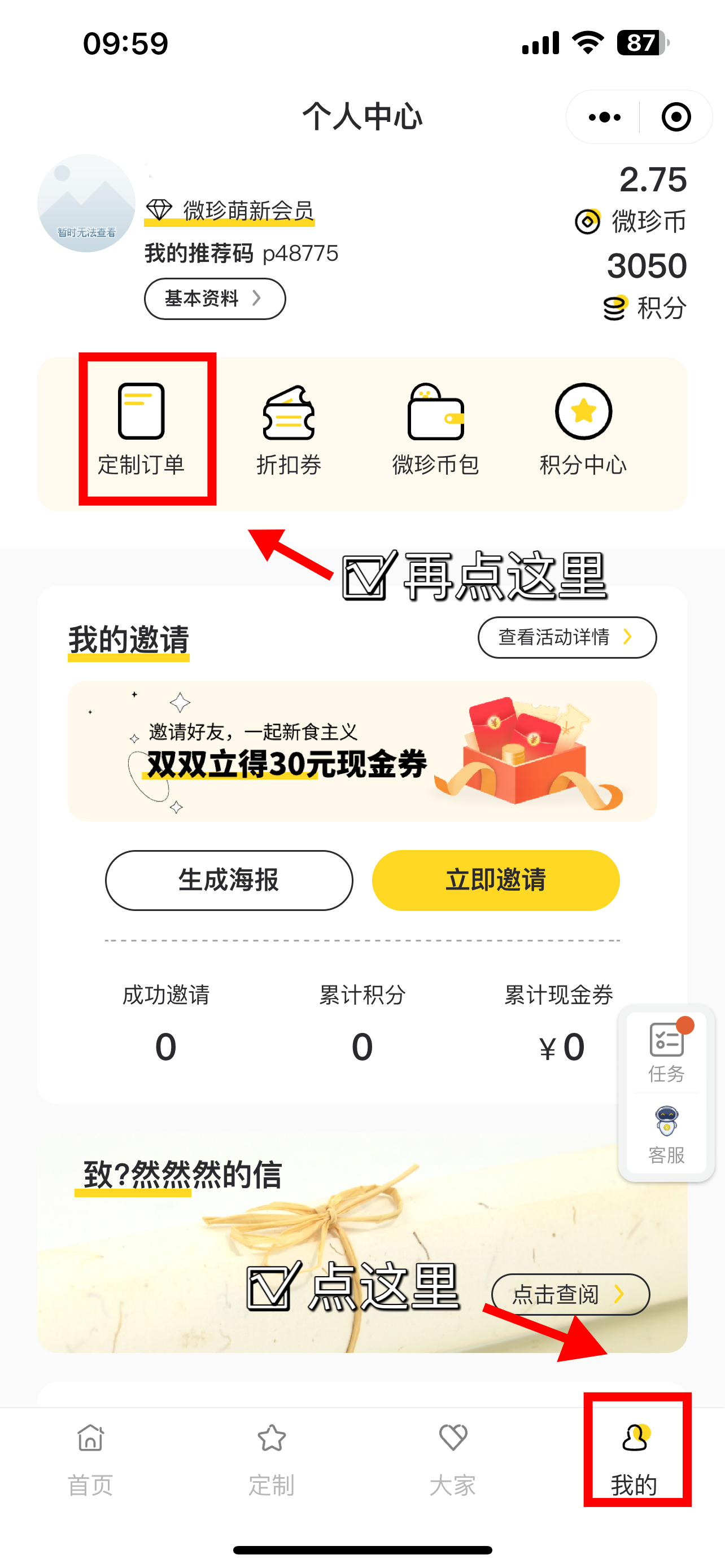The image size is (725, 1568).
Task: Open the 任务 floating shortcut
Action: [666, 1051]
